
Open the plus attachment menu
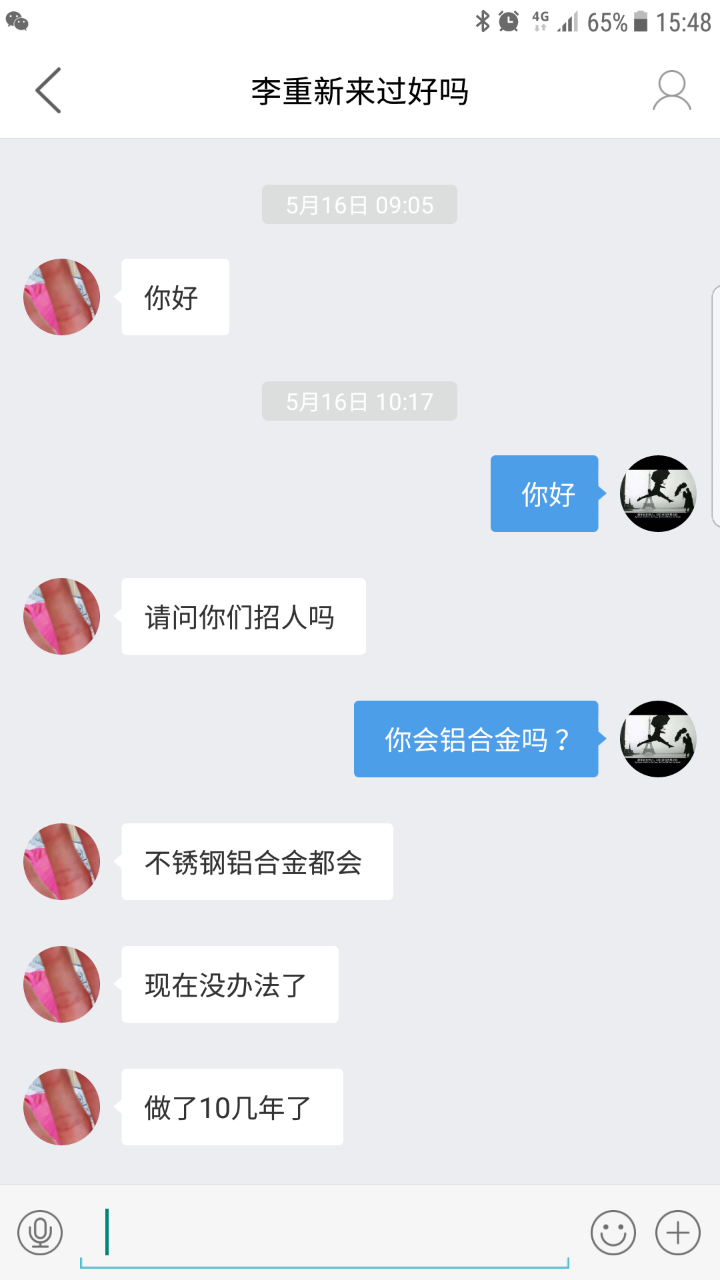[x=678, y=1232]
